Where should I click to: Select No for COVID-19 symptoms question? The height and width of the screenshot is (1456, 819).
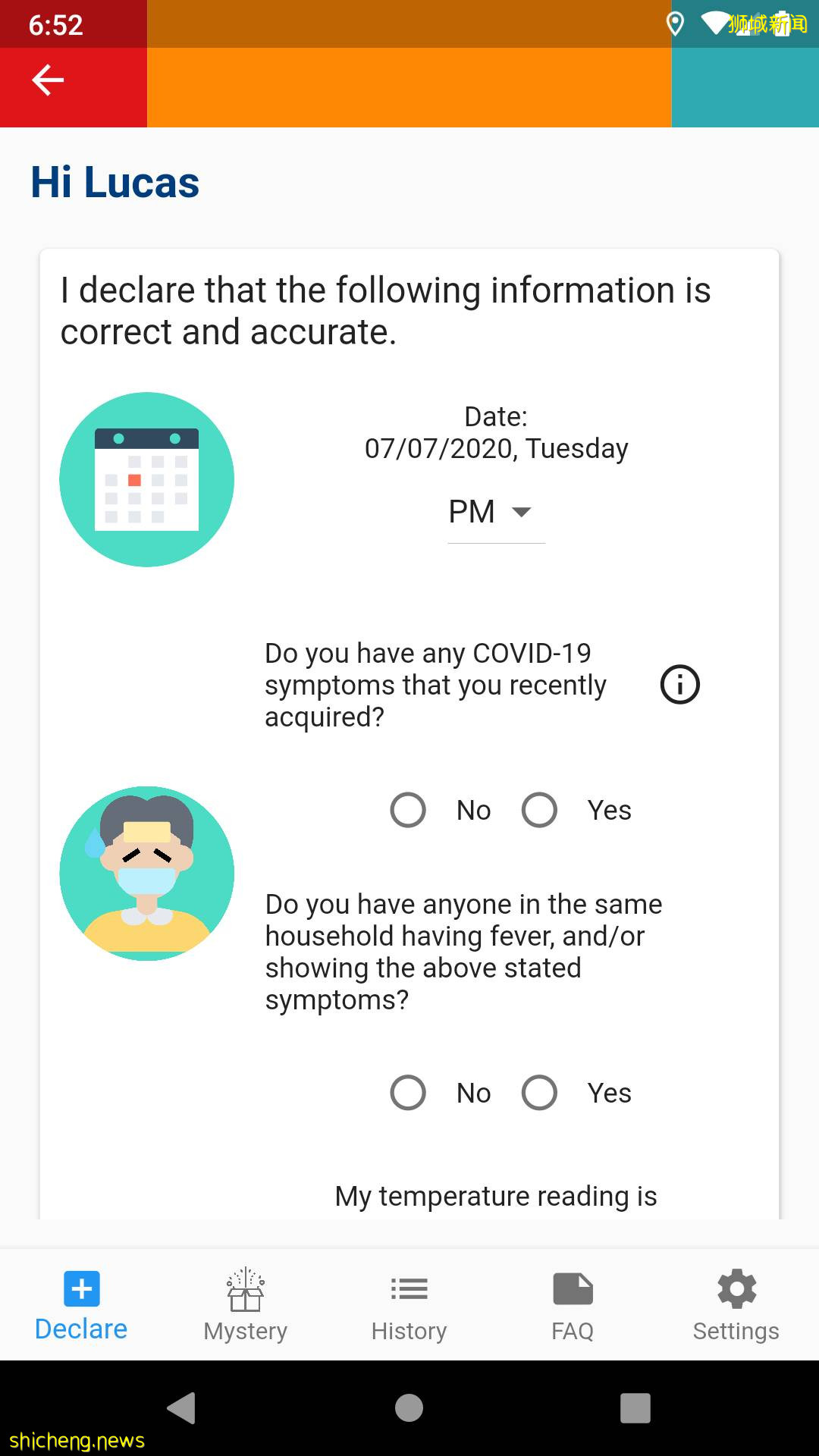(407, 809)
